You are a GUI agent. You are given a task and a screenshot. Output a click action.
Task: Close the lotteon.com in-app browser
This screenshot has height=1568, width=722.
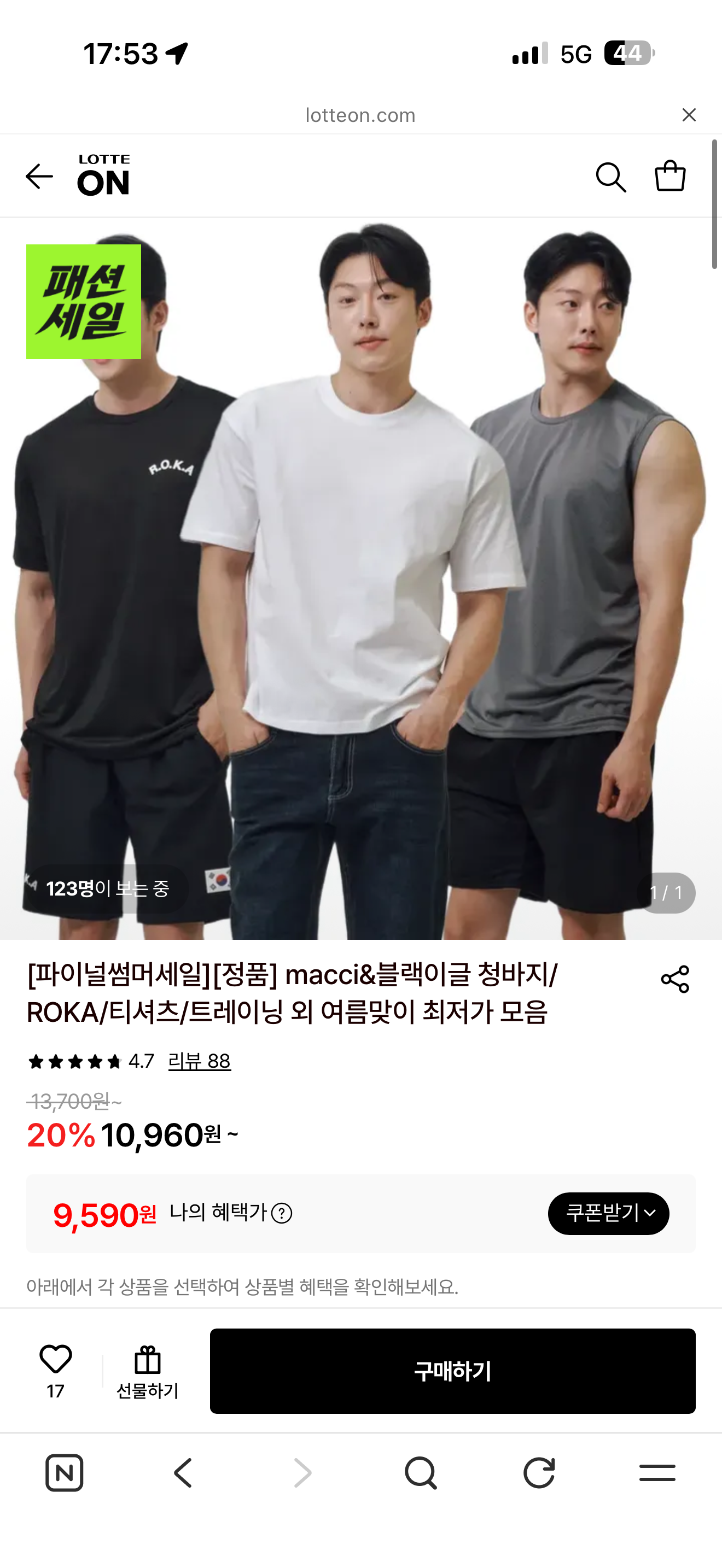click(x=689, y=115)
